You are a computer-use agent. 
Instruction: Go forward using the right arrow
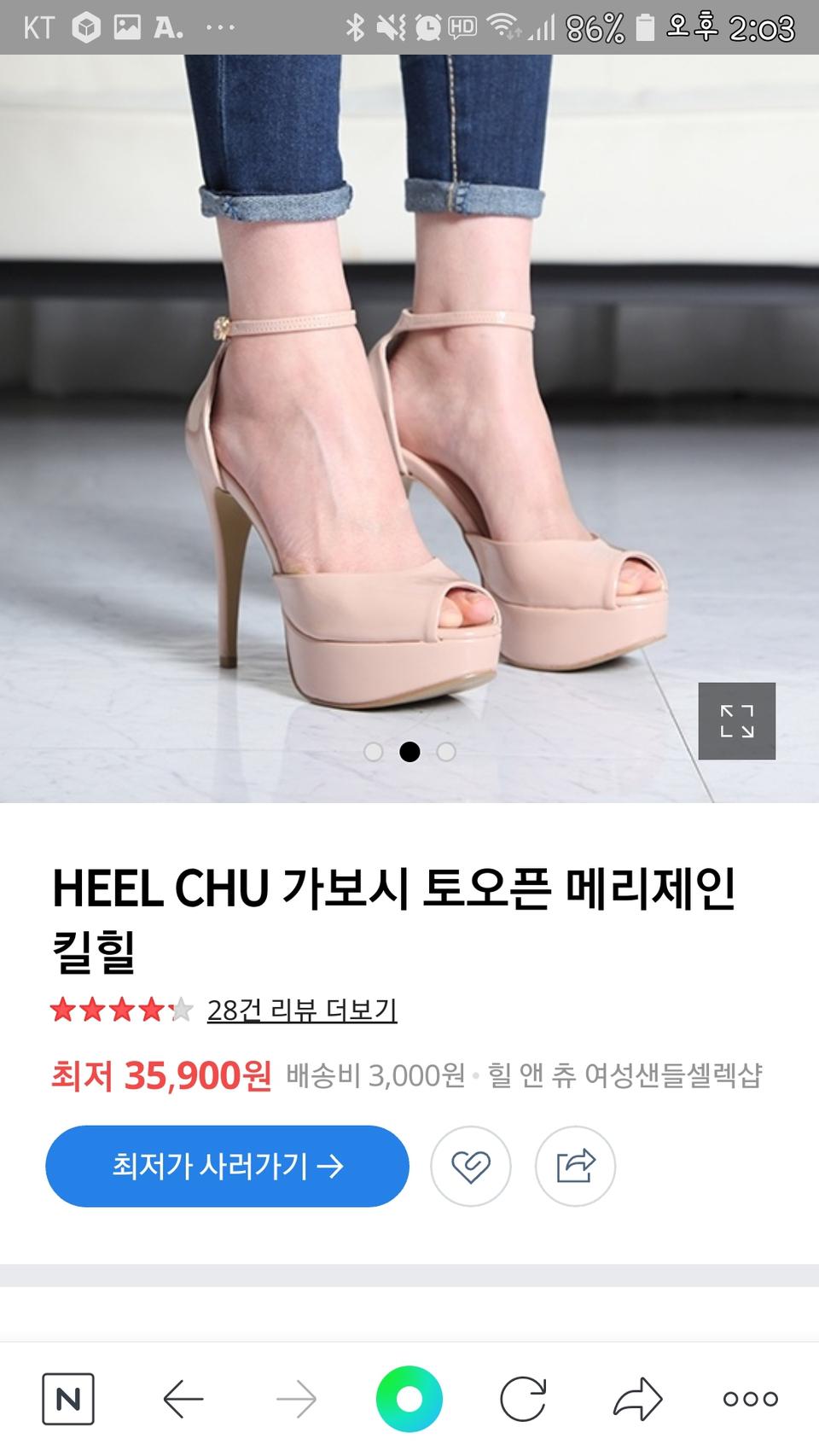click(294, 1398)
